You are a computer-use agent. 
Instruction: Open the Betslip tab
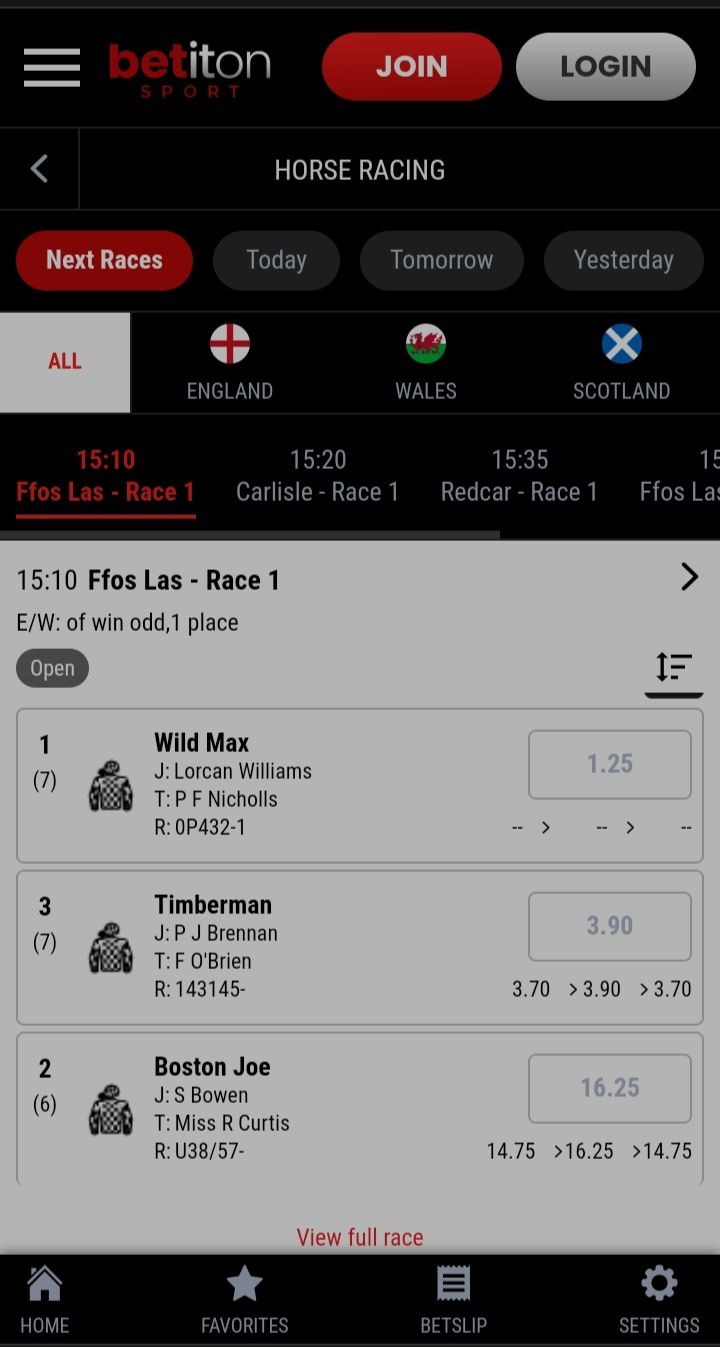click(x=453, y=1299)
